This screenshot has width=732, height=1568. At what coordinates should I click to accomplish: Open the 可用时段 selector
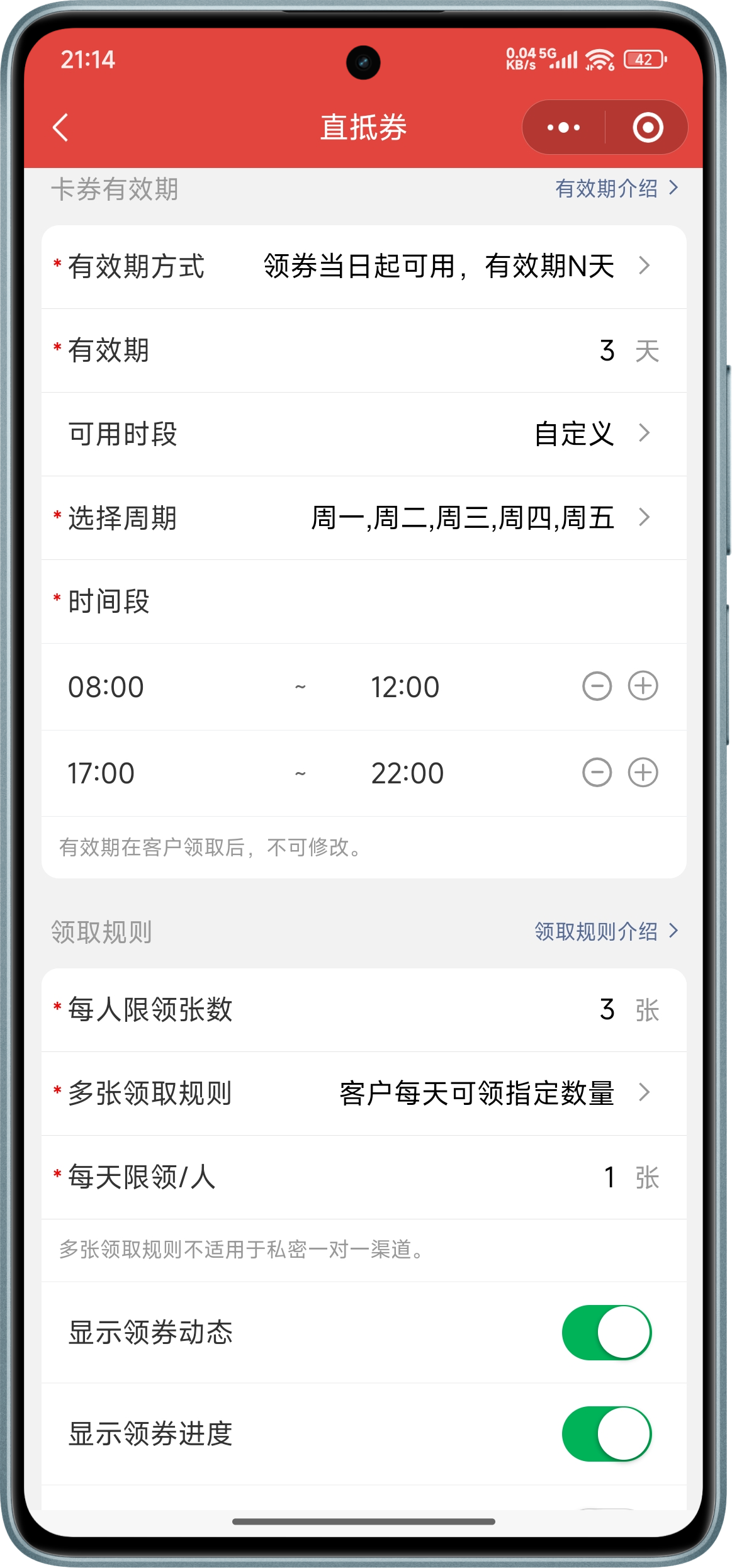[590, 434]
